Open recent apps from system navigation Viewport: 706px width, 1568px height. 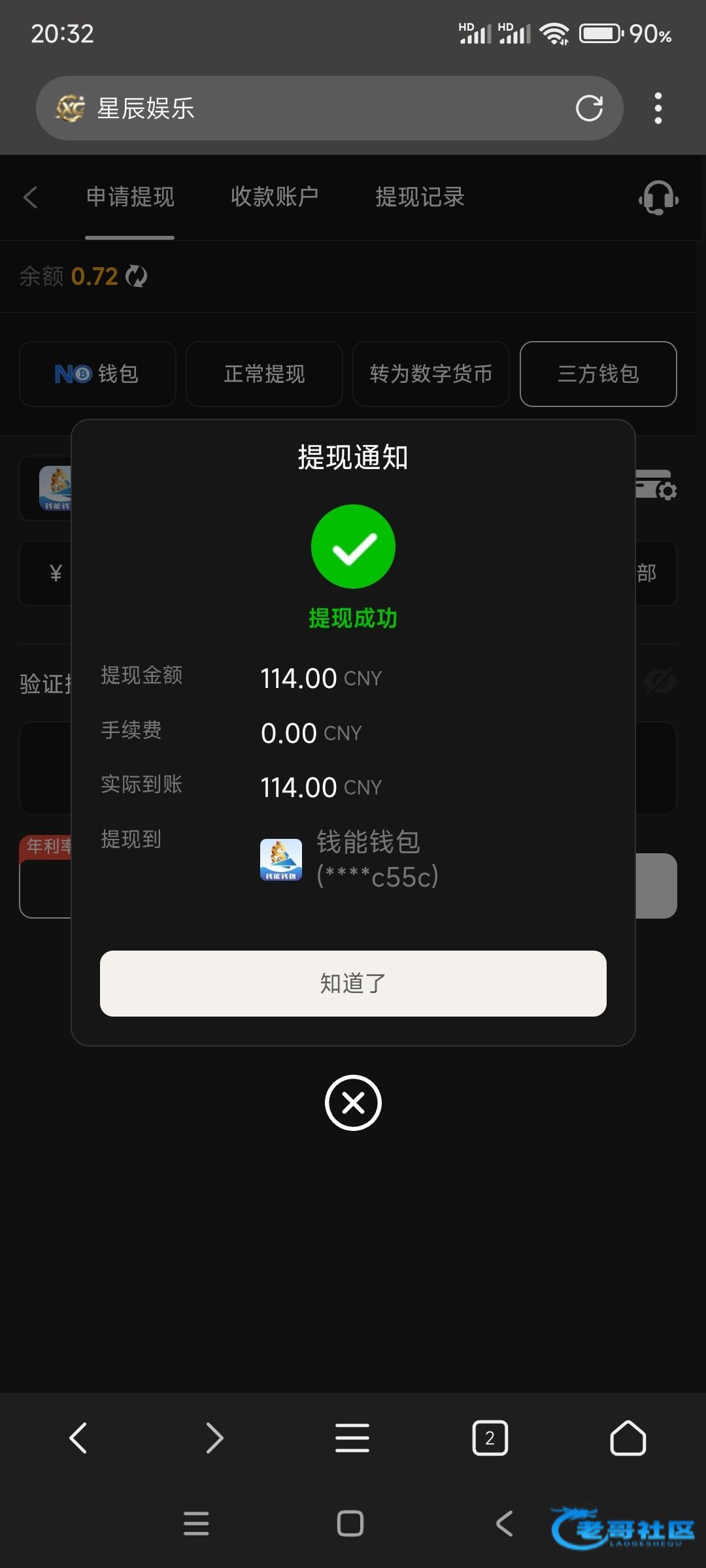(x=196, y=1524)
